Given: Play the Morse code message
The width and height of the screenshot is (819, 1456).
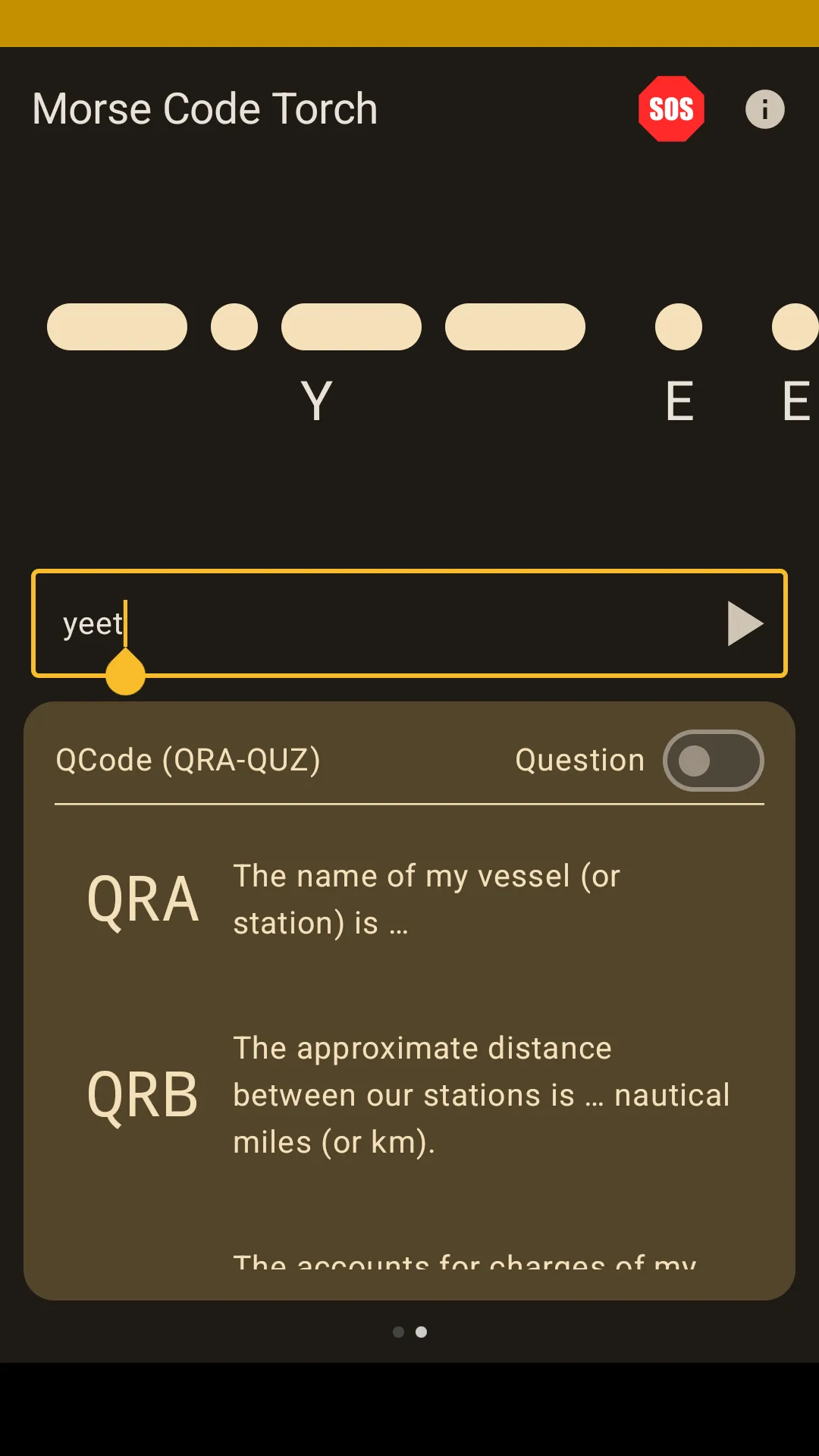Looking at the screenshot, I should click(744, 623).
